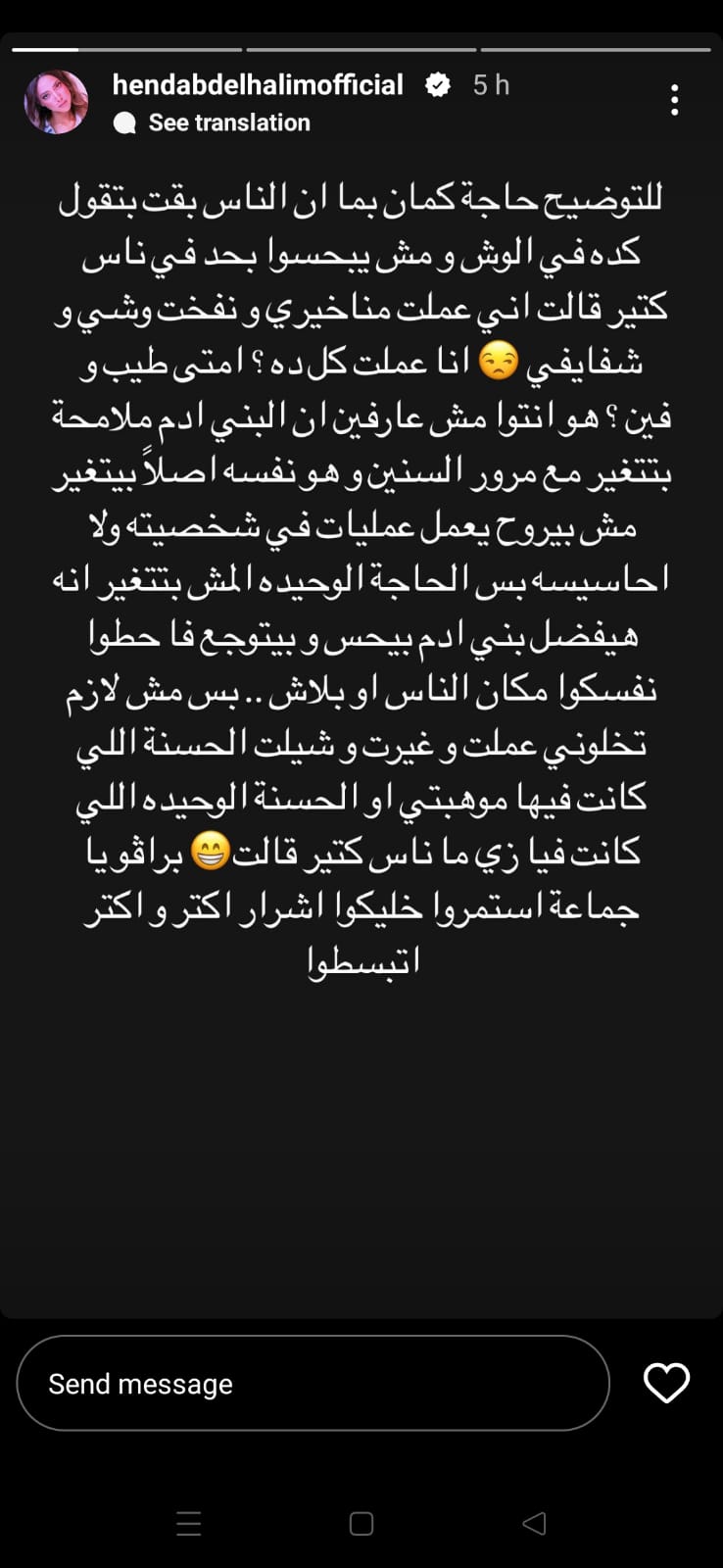Image resolution: width=723 pixels, height=1568 pixels.
Task: Go back with the system back button
Action: coord(534,1523)
